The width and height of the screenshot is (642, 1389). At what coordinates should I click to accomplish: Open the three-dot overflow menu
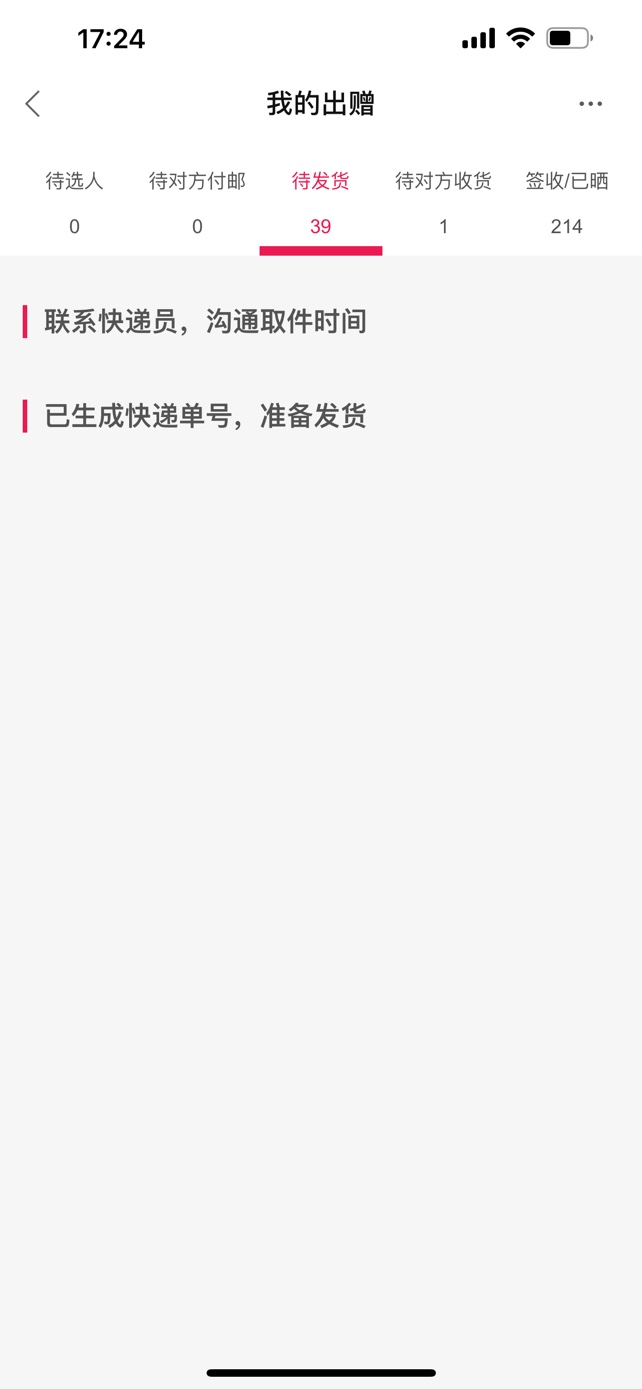click(x=590, y=104)
